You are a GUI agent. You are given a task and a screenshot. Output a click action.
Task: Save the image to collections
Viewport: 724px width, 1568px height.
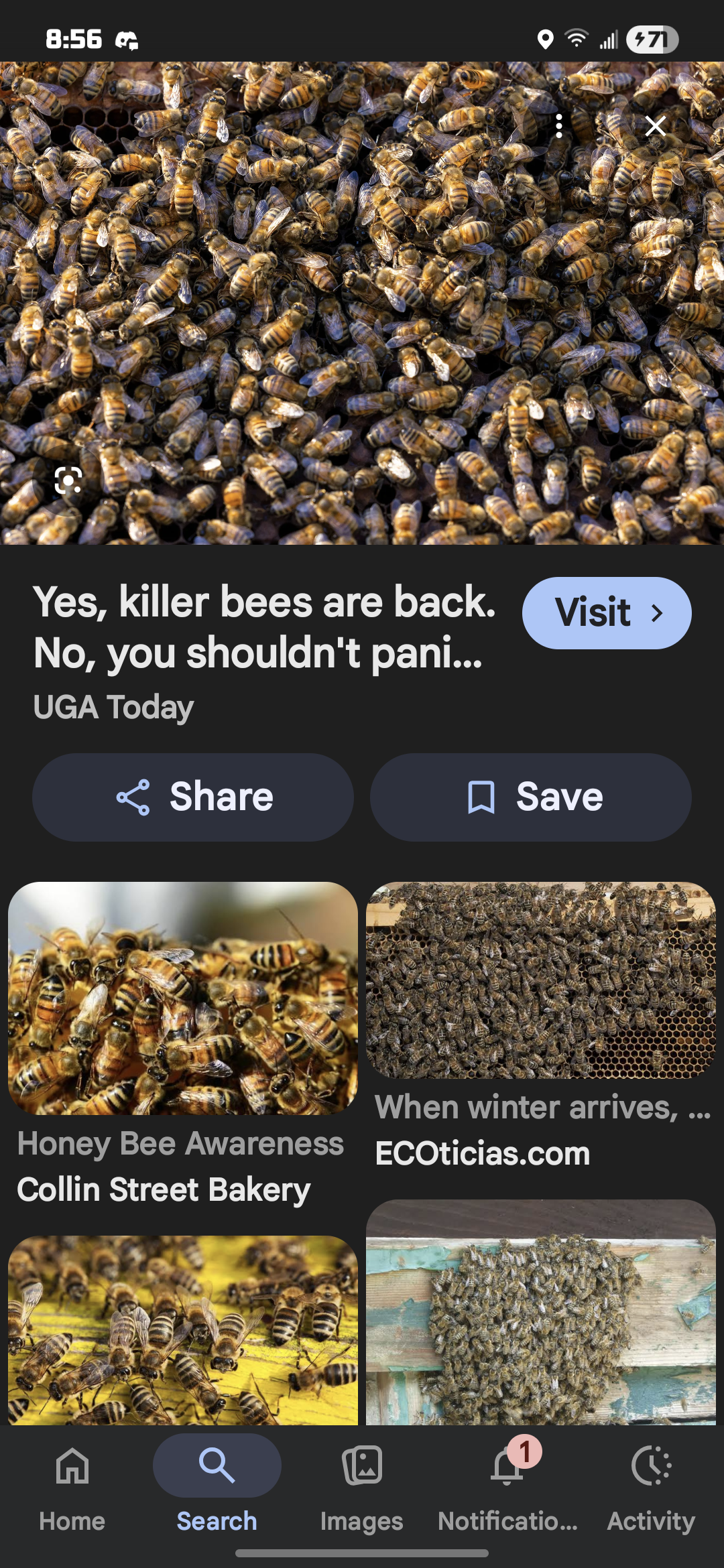pyautogui.click(x=531, y=797)
